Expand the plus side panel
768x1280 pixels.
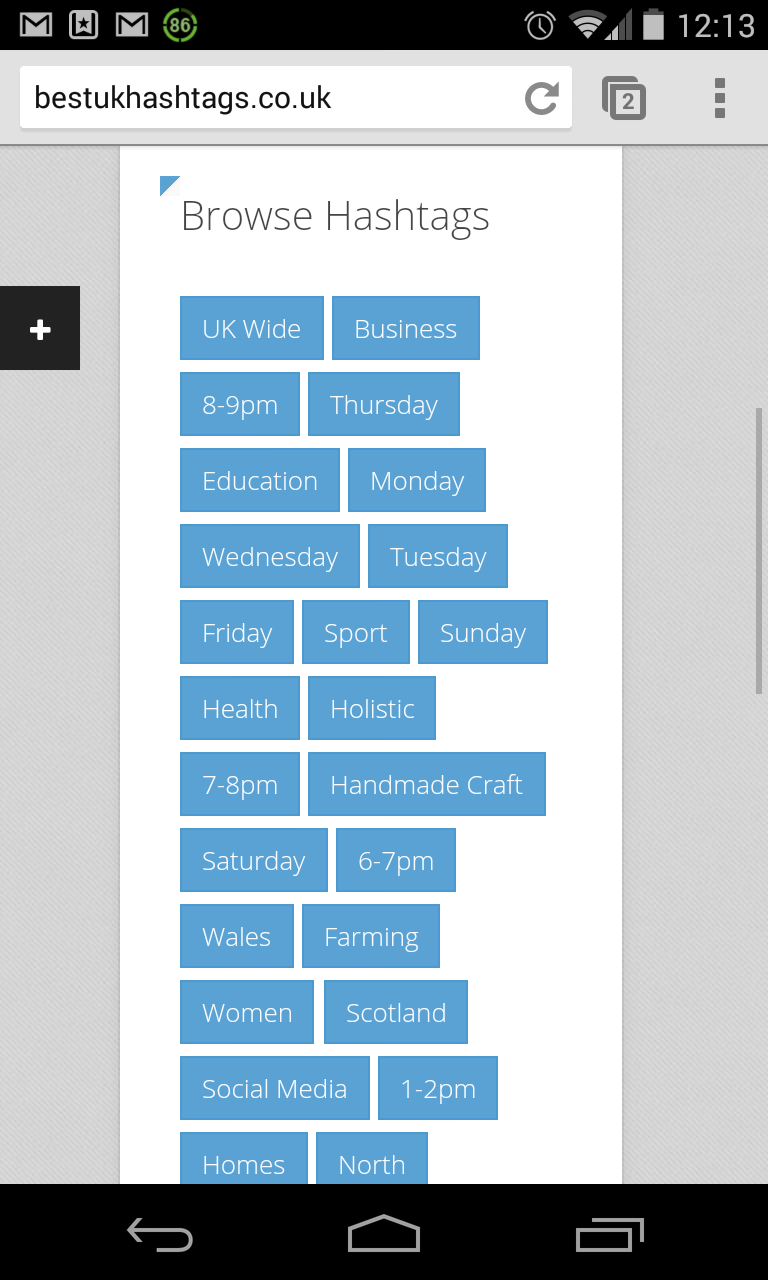(x=40, y=328)
